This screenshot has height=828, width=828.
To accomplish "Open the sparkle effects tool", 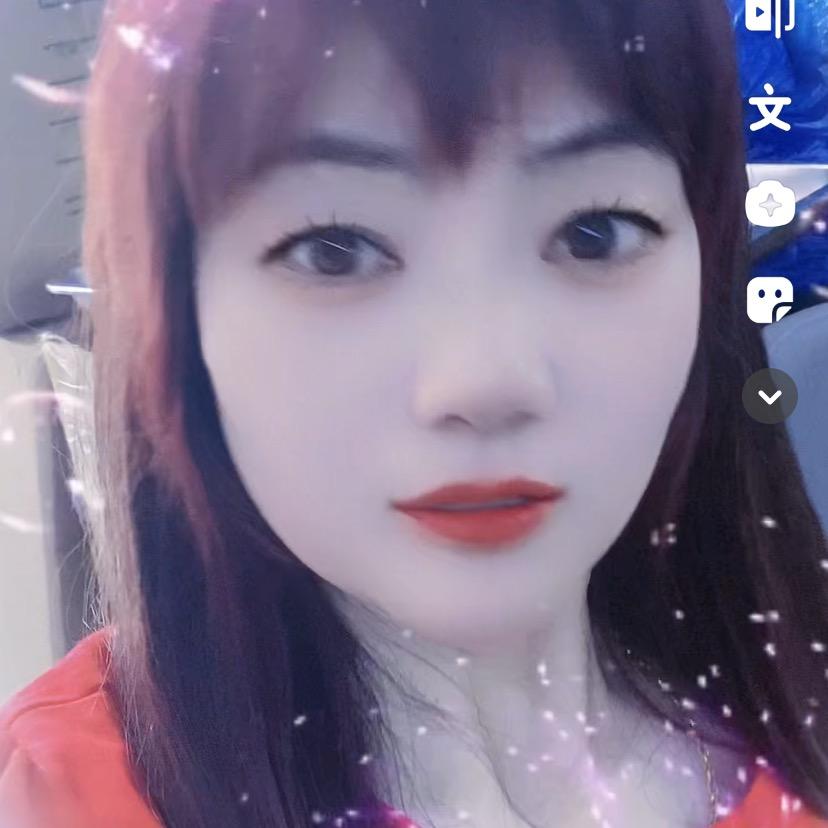I will click(x=770, y=205).
